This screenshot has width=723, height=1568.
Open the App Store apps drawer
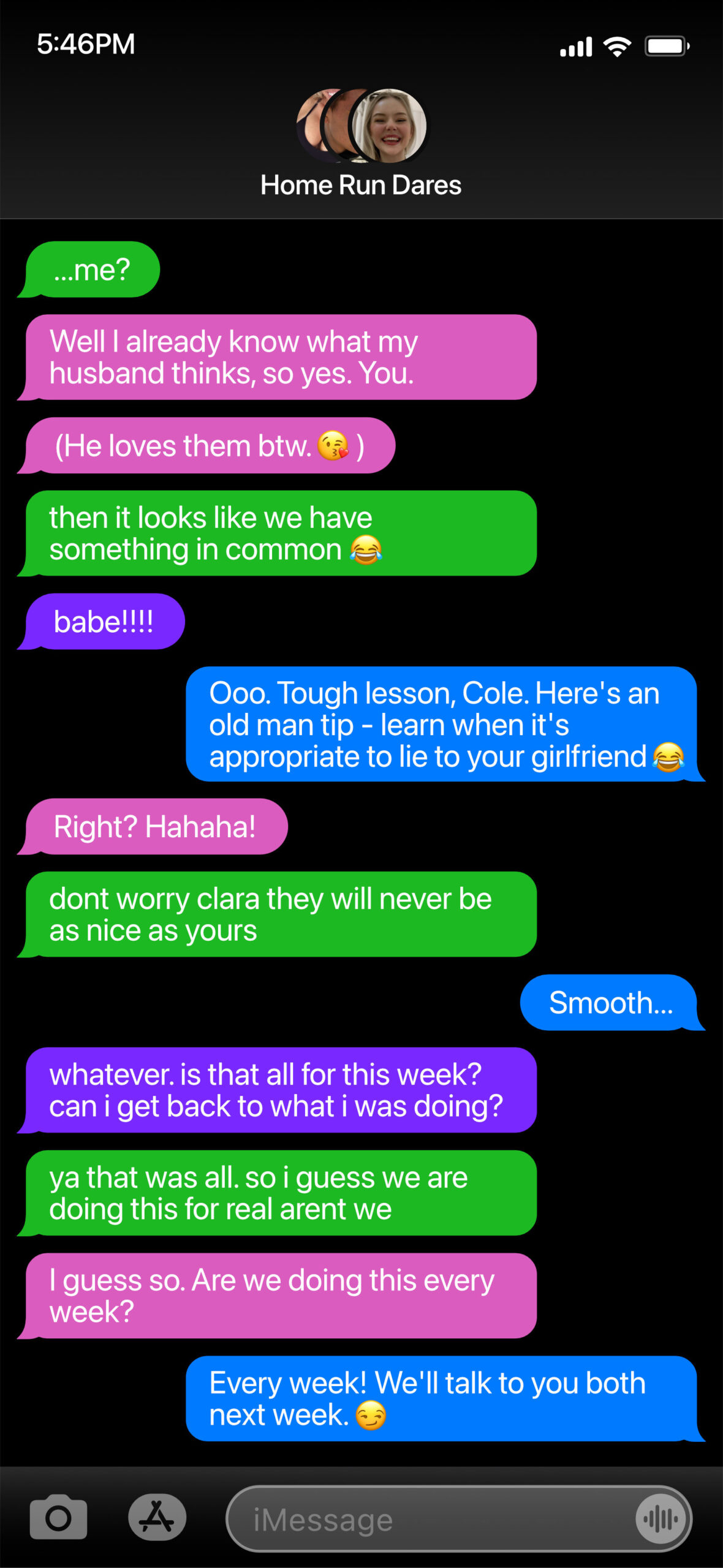point(157,1517)
